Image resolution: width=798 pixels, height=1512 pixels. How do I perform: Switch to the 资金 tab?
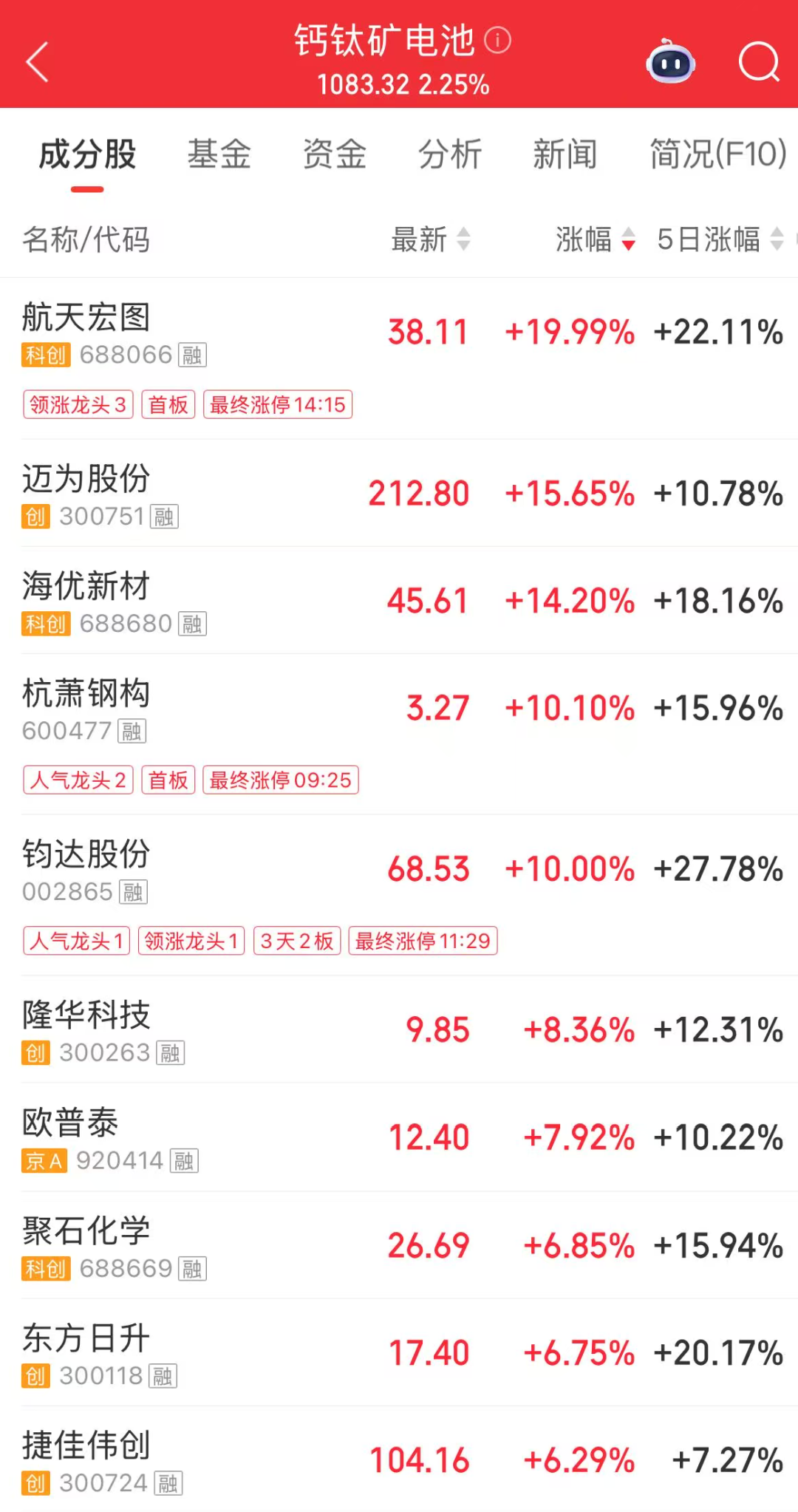[x=335, y=155]
